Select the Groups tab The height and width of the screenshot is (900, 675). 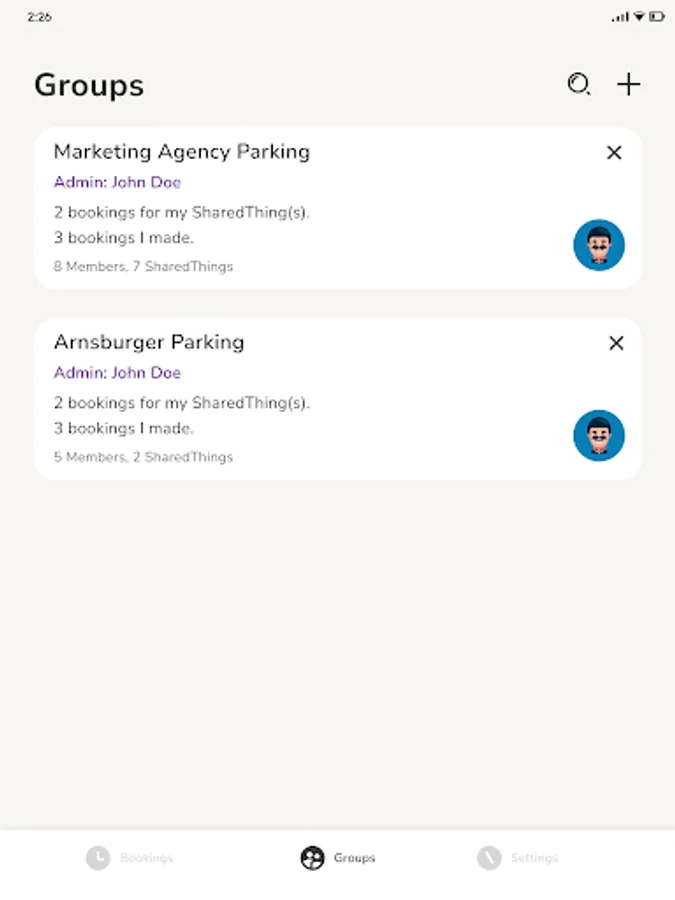[x=337, y=858]
